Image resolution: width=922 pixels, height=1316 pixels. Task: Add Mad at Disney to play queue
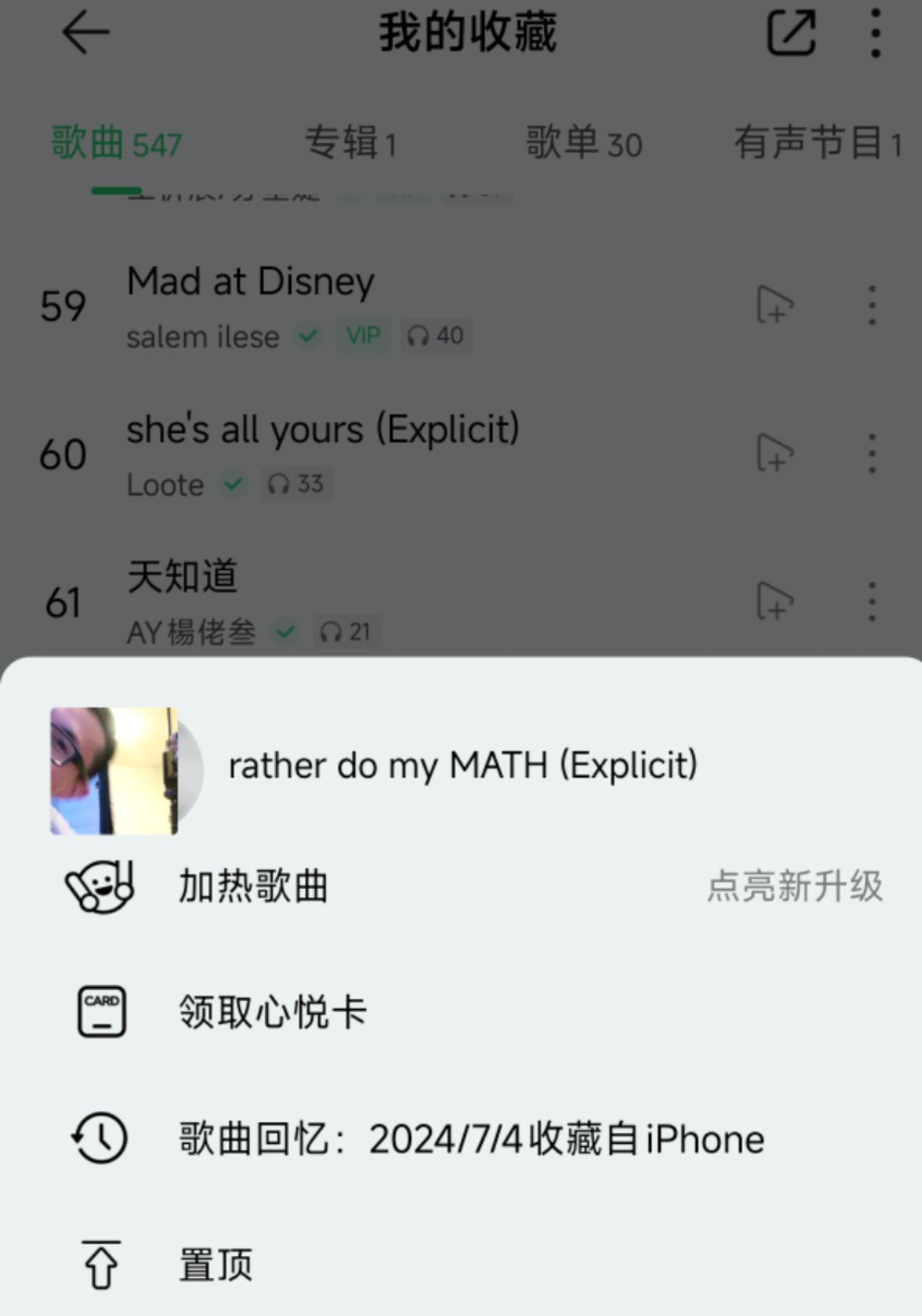point(774,305)
